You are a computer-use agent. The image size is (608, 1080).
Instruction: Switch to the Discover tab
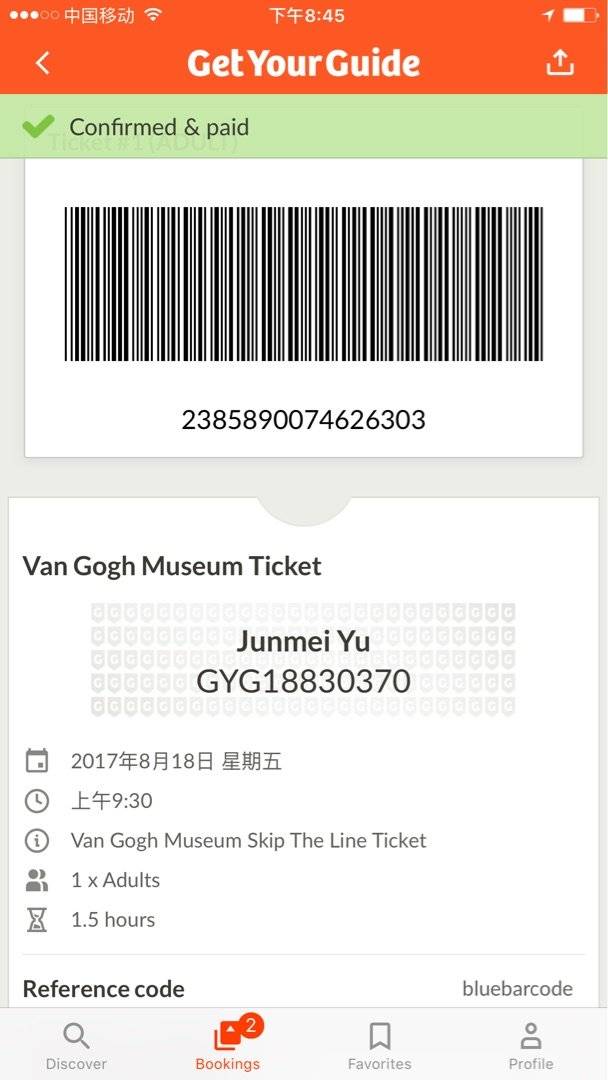76,1046
